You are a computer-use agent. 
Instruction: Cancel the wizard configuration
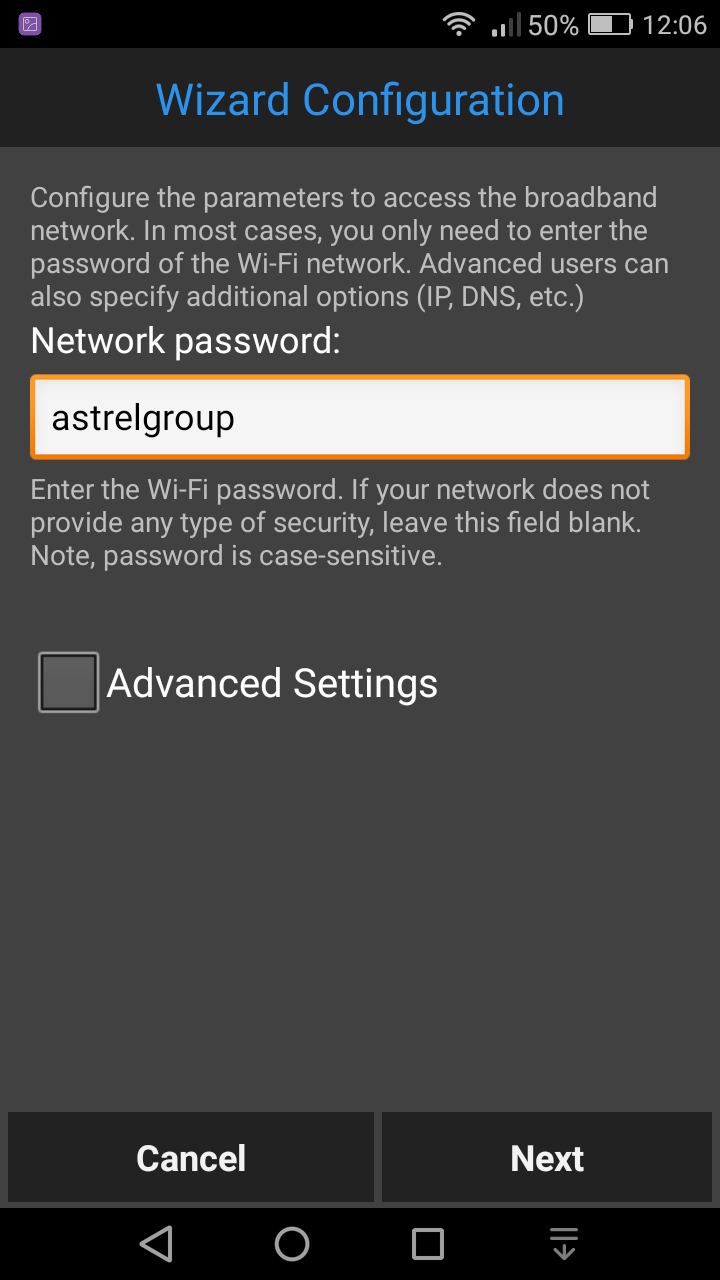click(191, 1158)
